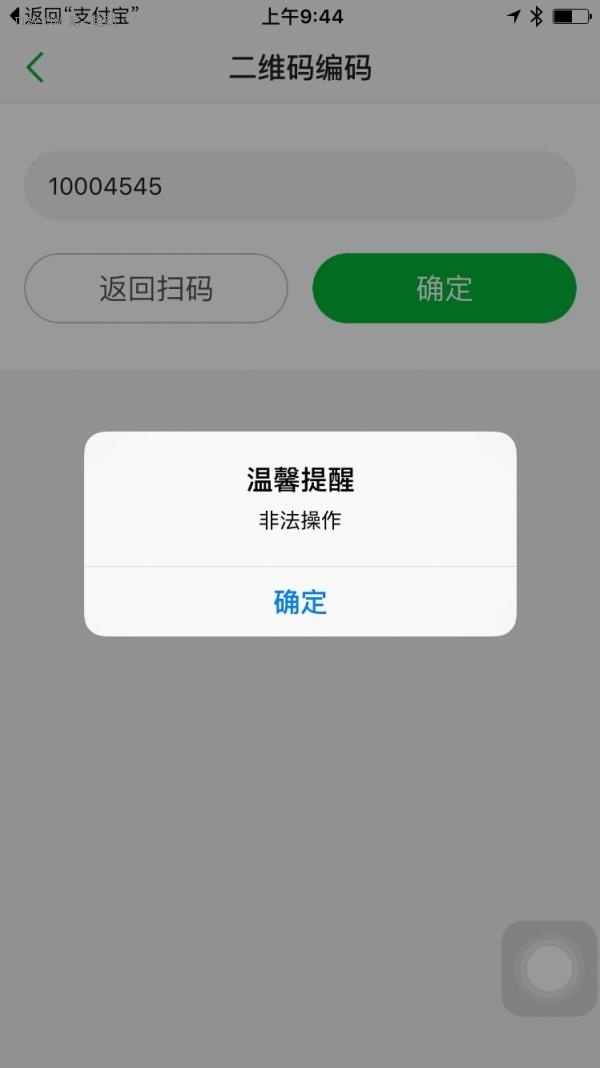Tap the green 确定 button

[444, 288]
